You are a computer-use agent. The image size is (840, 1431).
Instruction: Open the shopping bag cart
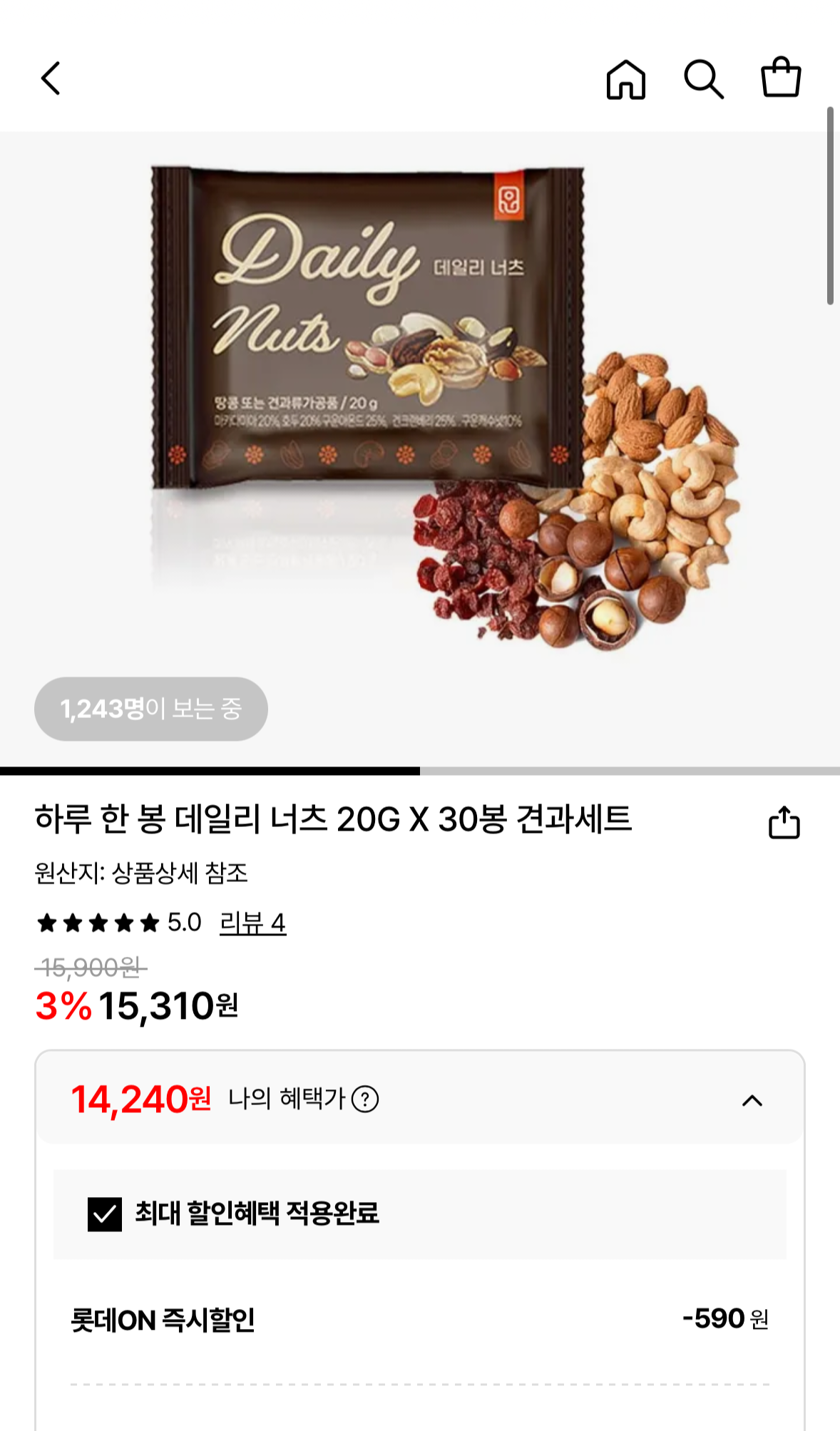781,77
